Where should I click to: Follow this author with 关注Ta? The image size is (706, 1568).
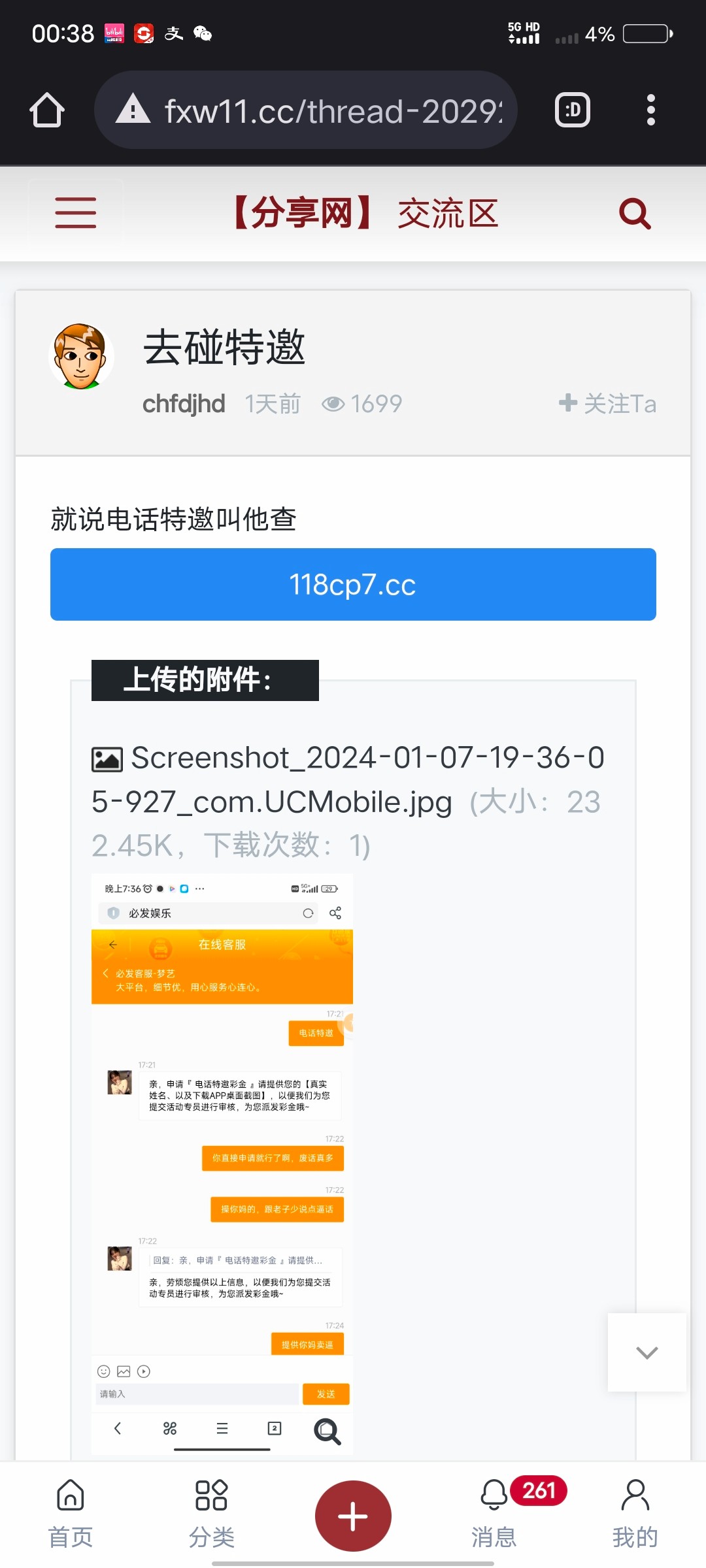pos(608,404)
